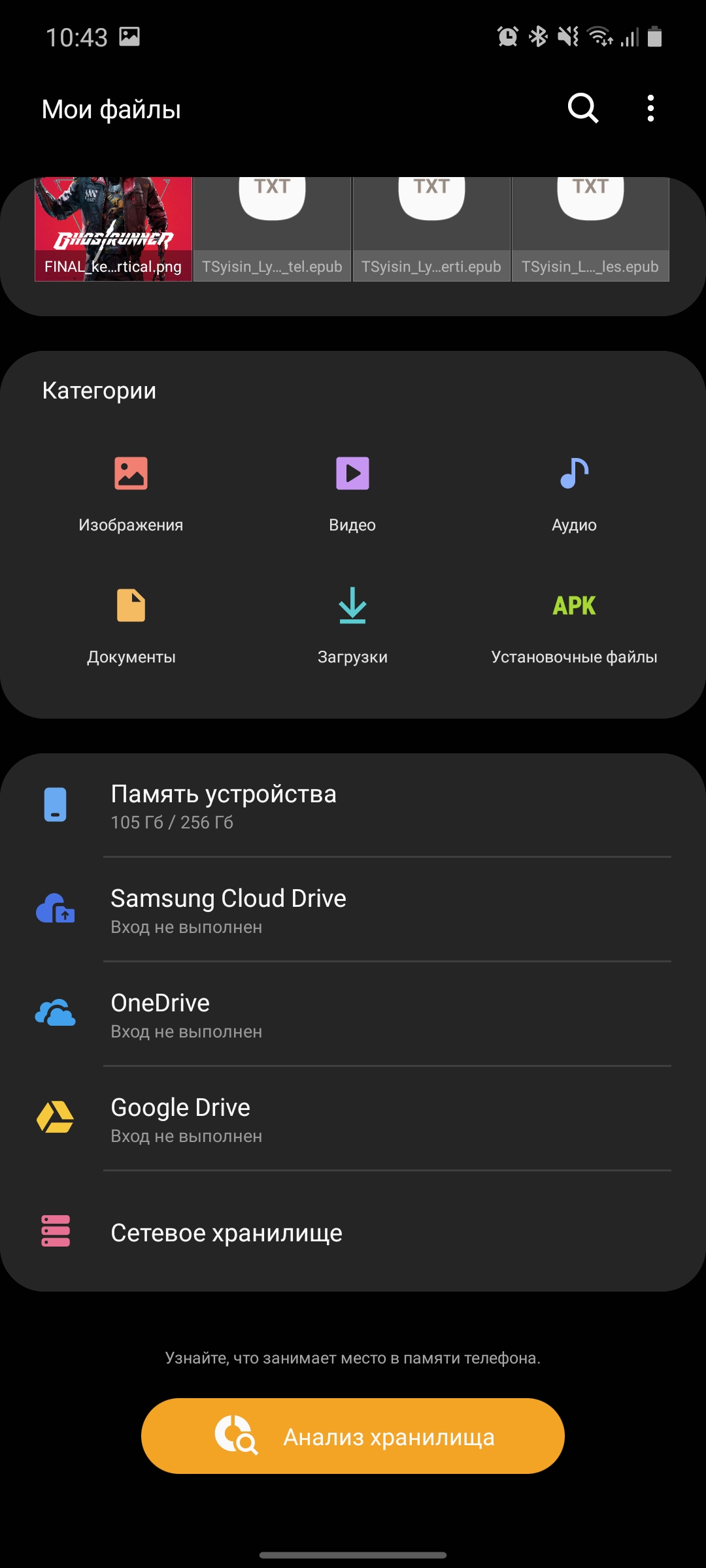Open Память устройства storage
The height and width of the screenshot is (1568, 706).
point(353,806)
